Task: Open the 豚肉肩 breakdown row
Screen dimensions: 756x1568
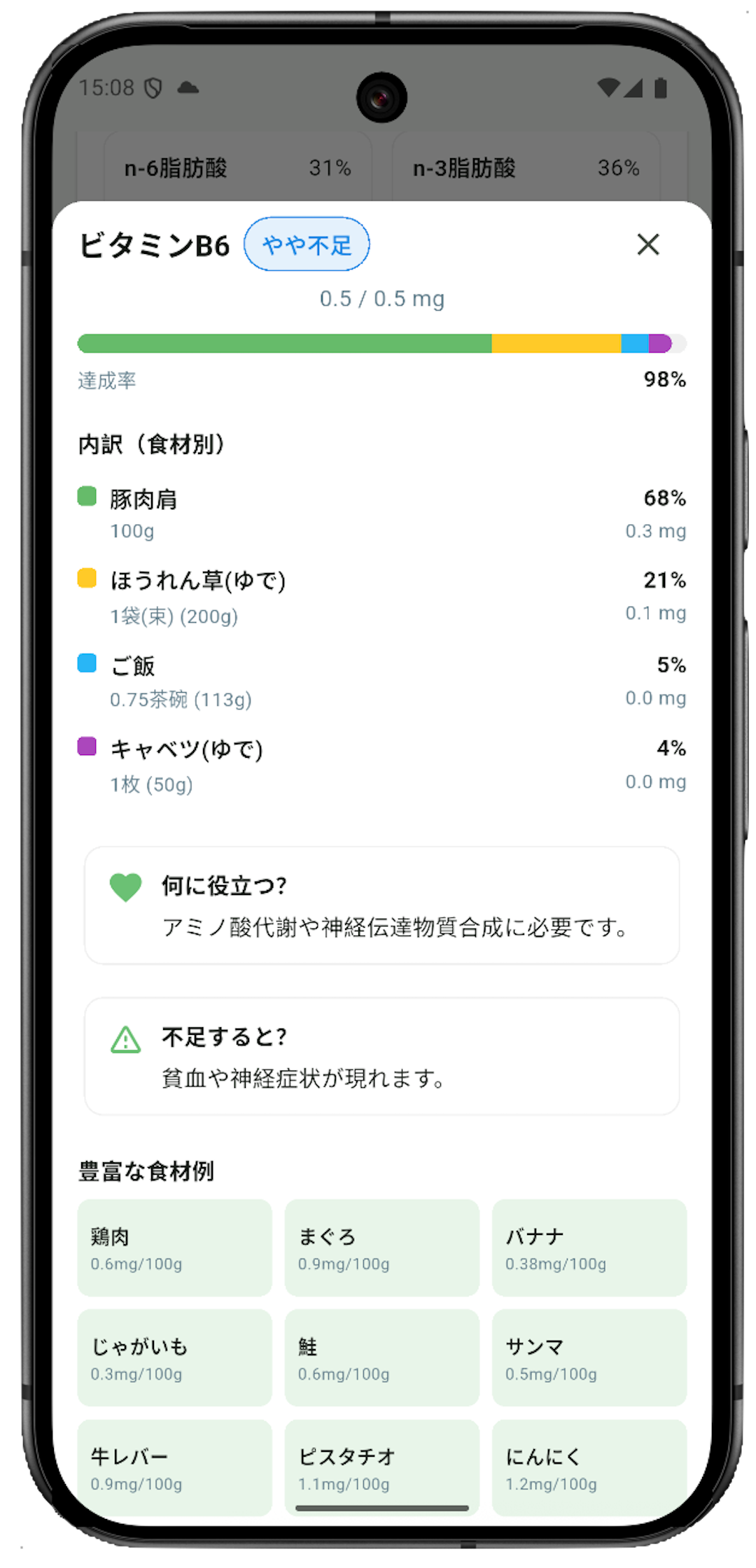Action: [381, 514]
